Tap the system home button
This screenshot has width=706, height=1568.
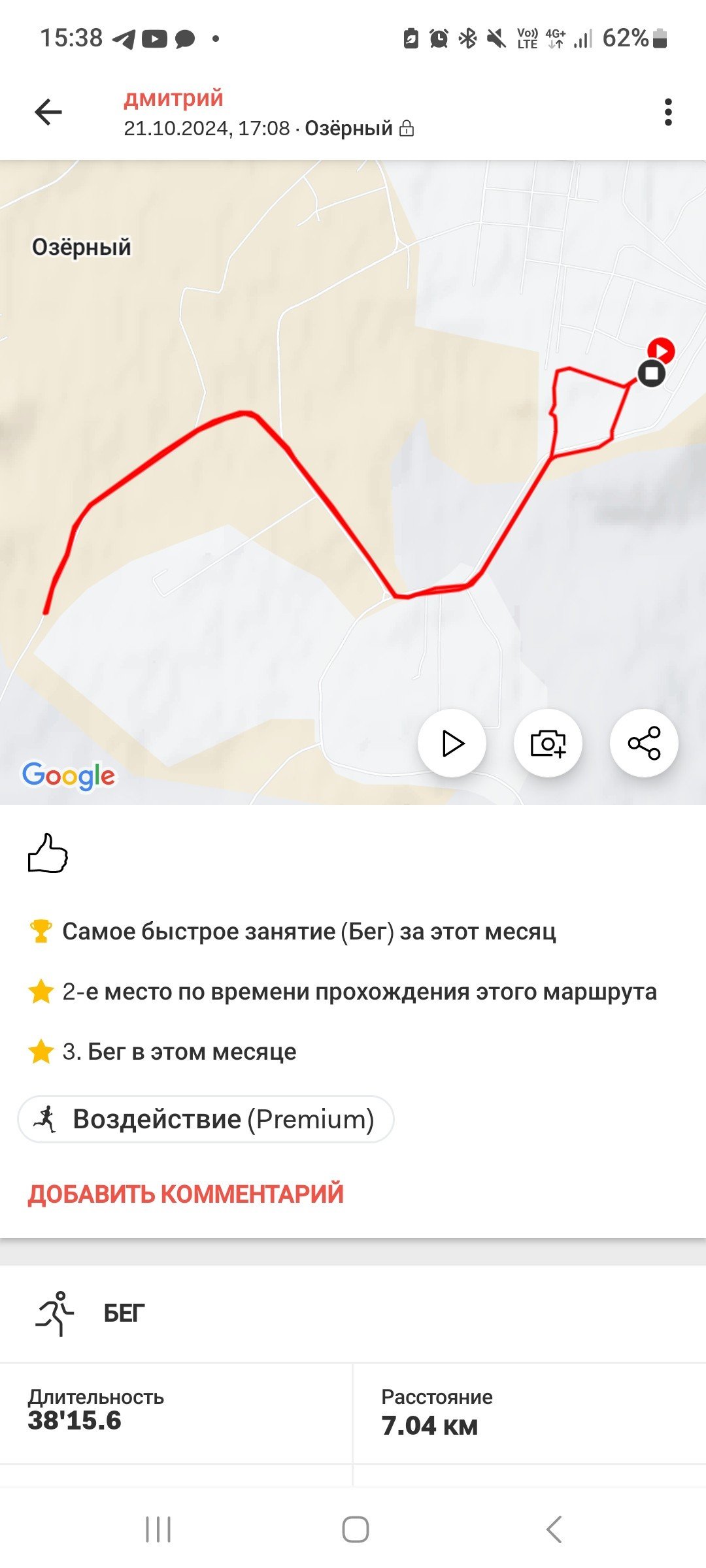pos(355,1529)
